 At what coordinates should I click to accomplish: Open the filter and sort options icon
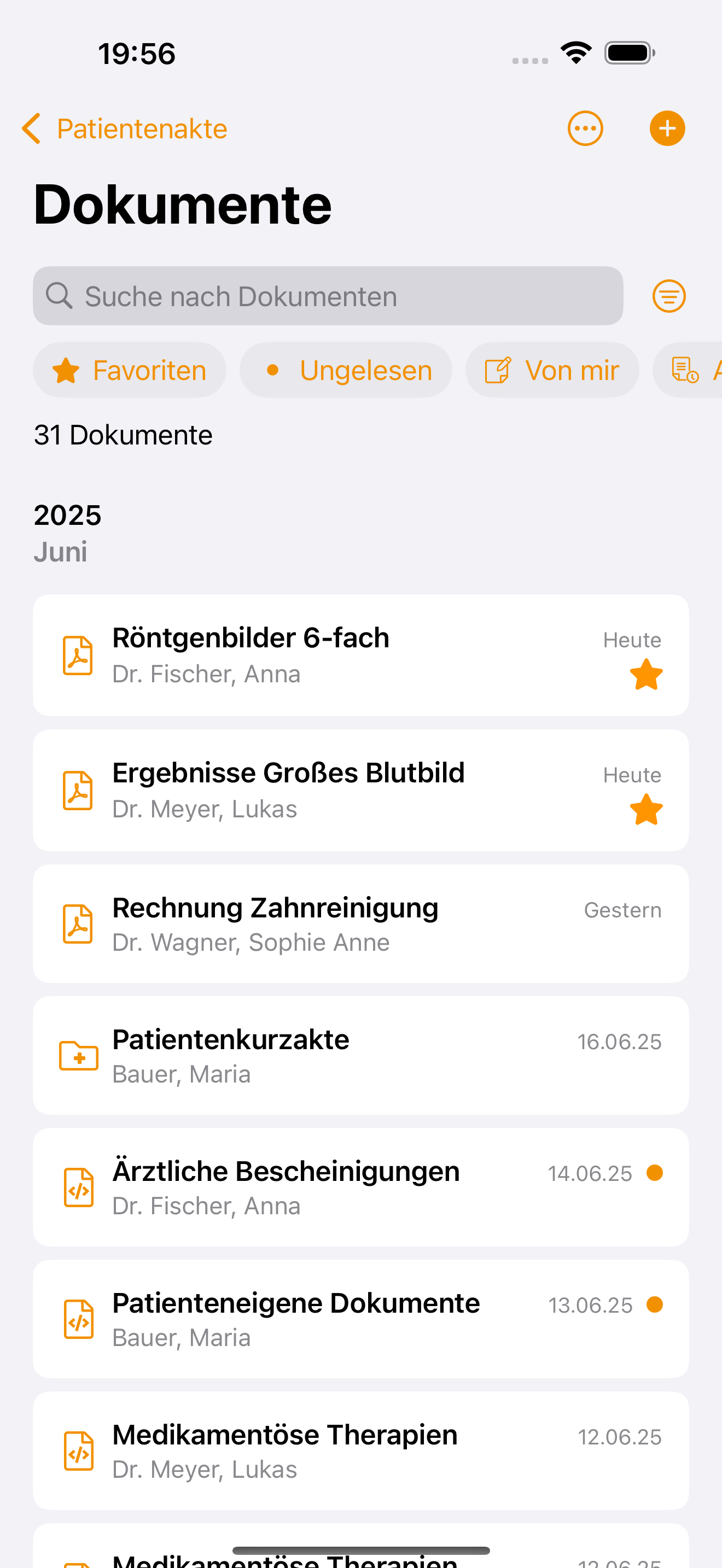coord(669,296)
